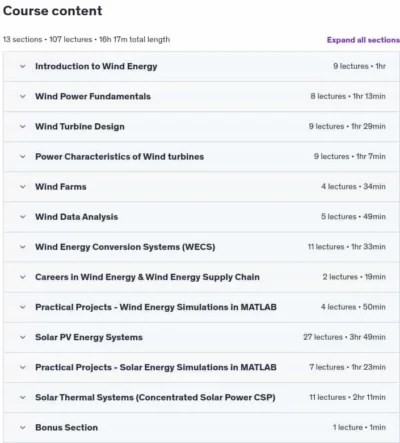Expand all sections link
The width and height of the screenshot is (400, 443).
pos(363,40)
